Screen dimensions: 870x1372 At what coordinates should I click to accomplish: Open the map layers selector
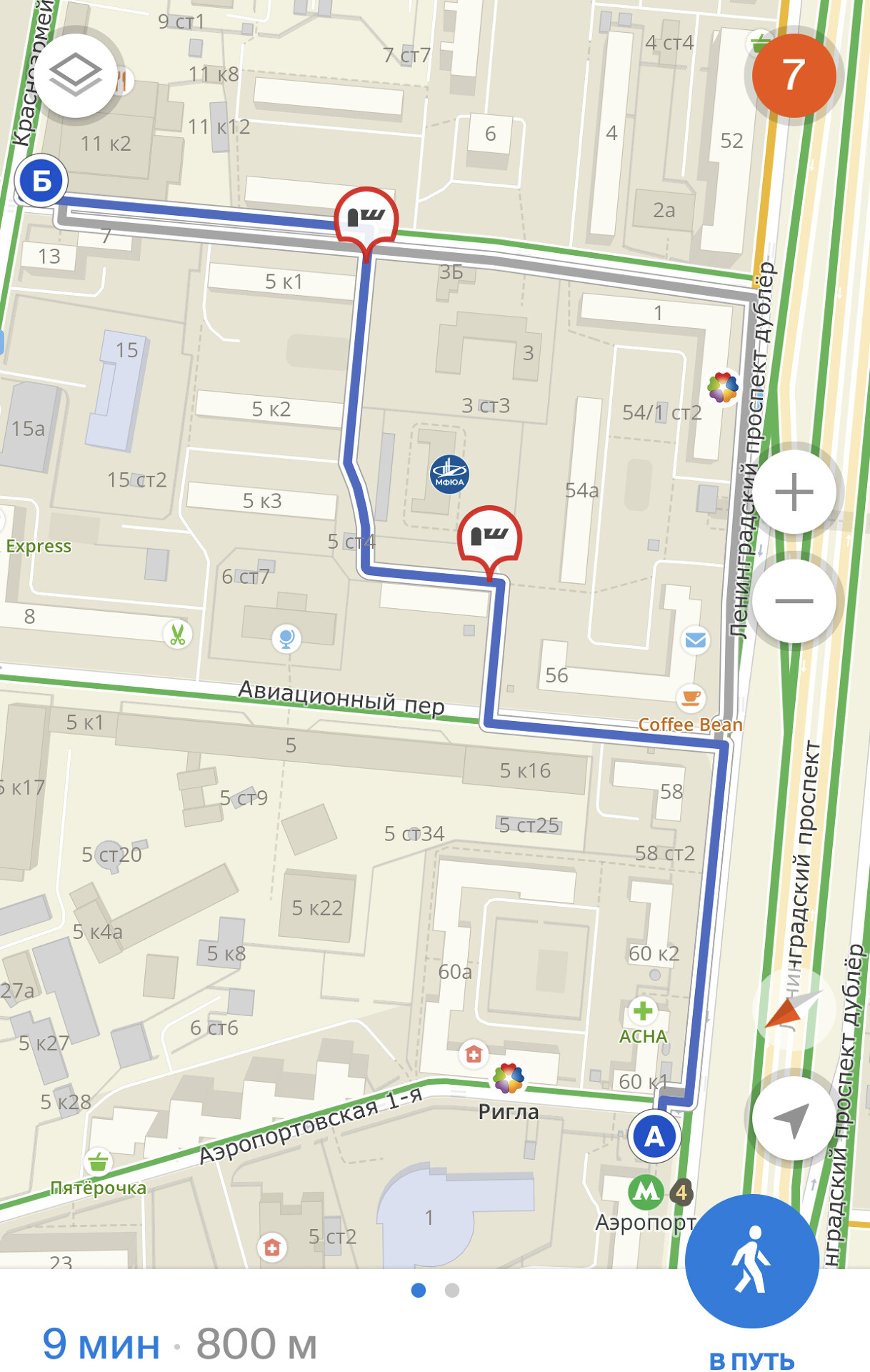pyautogui.click(x=76, y=76)
